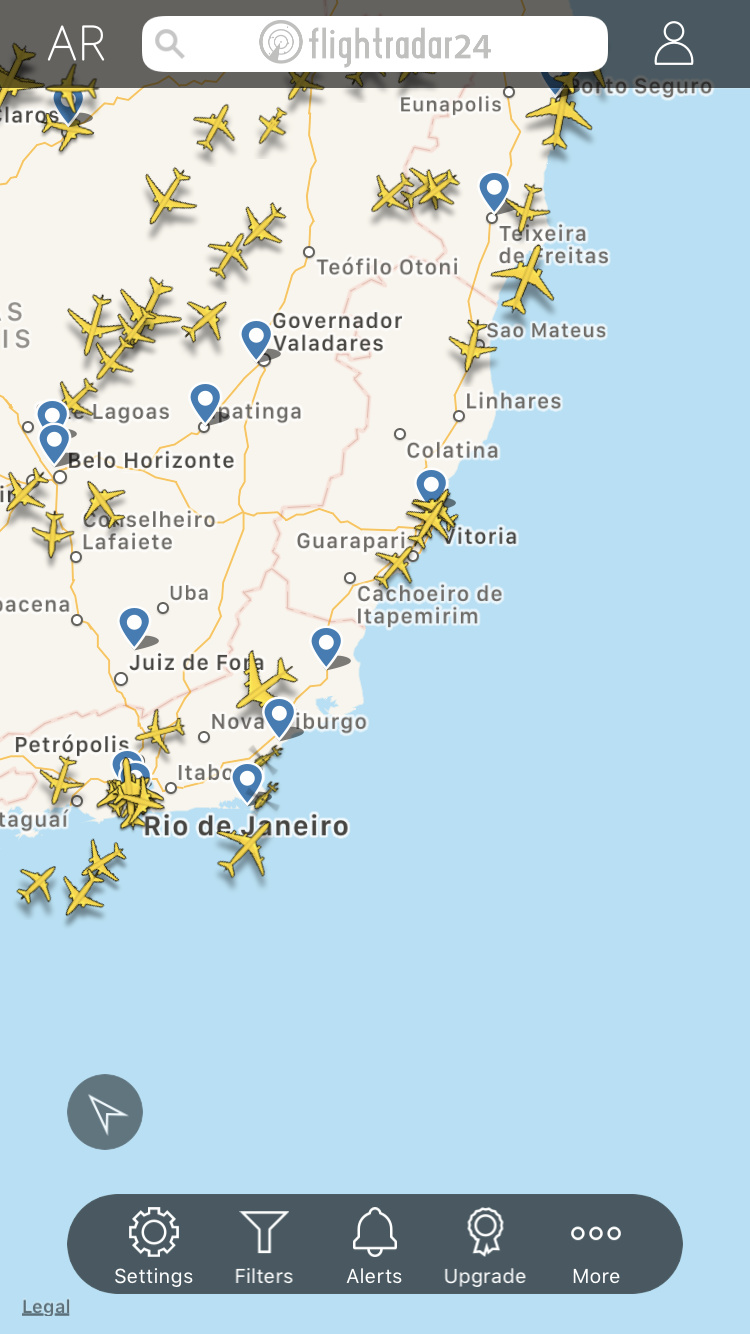Tap the flightradar24 search box

375,44
